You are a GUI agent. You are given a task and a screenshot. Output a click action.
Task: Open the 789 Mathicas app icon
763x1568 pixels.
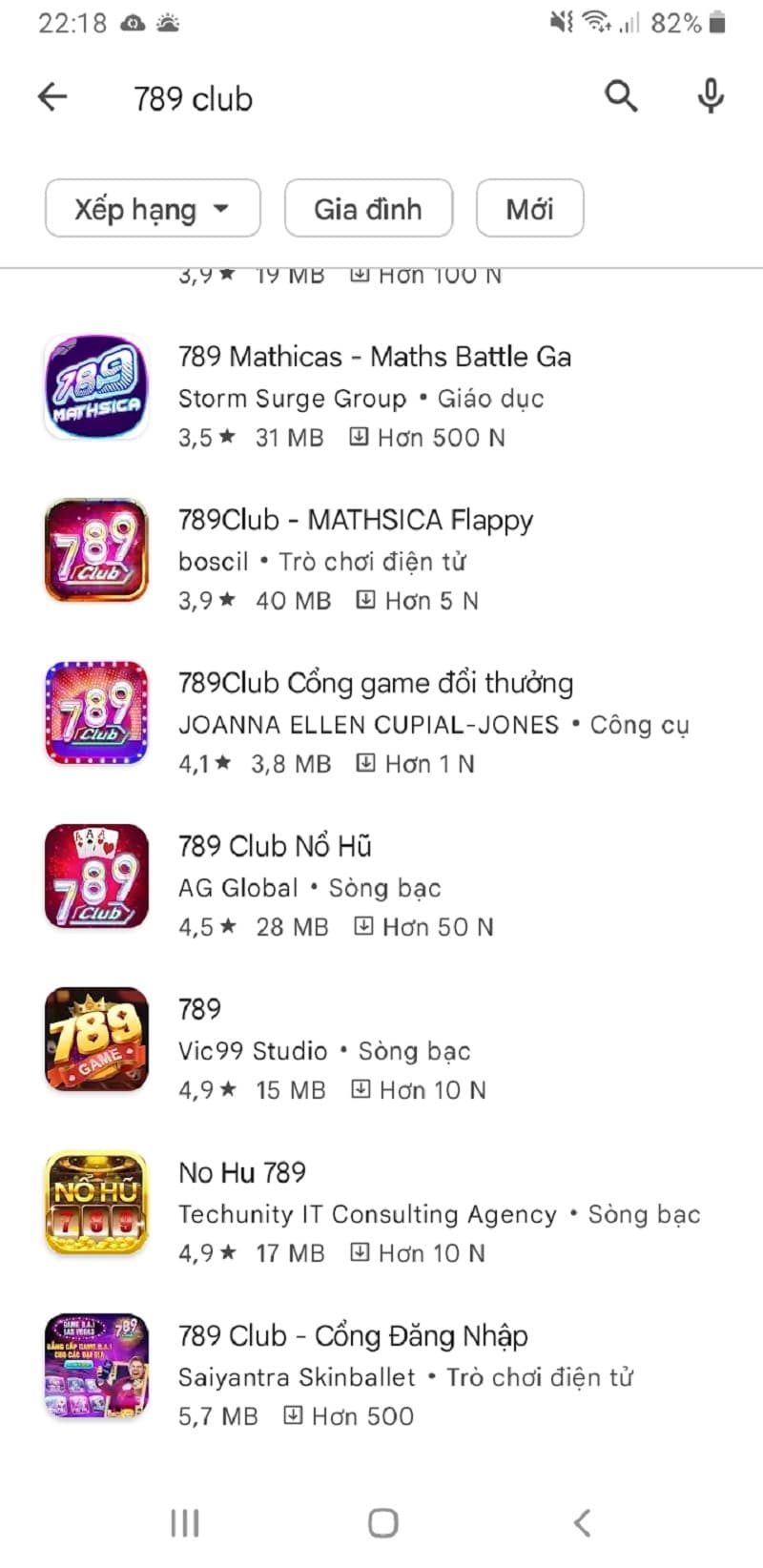94,386
